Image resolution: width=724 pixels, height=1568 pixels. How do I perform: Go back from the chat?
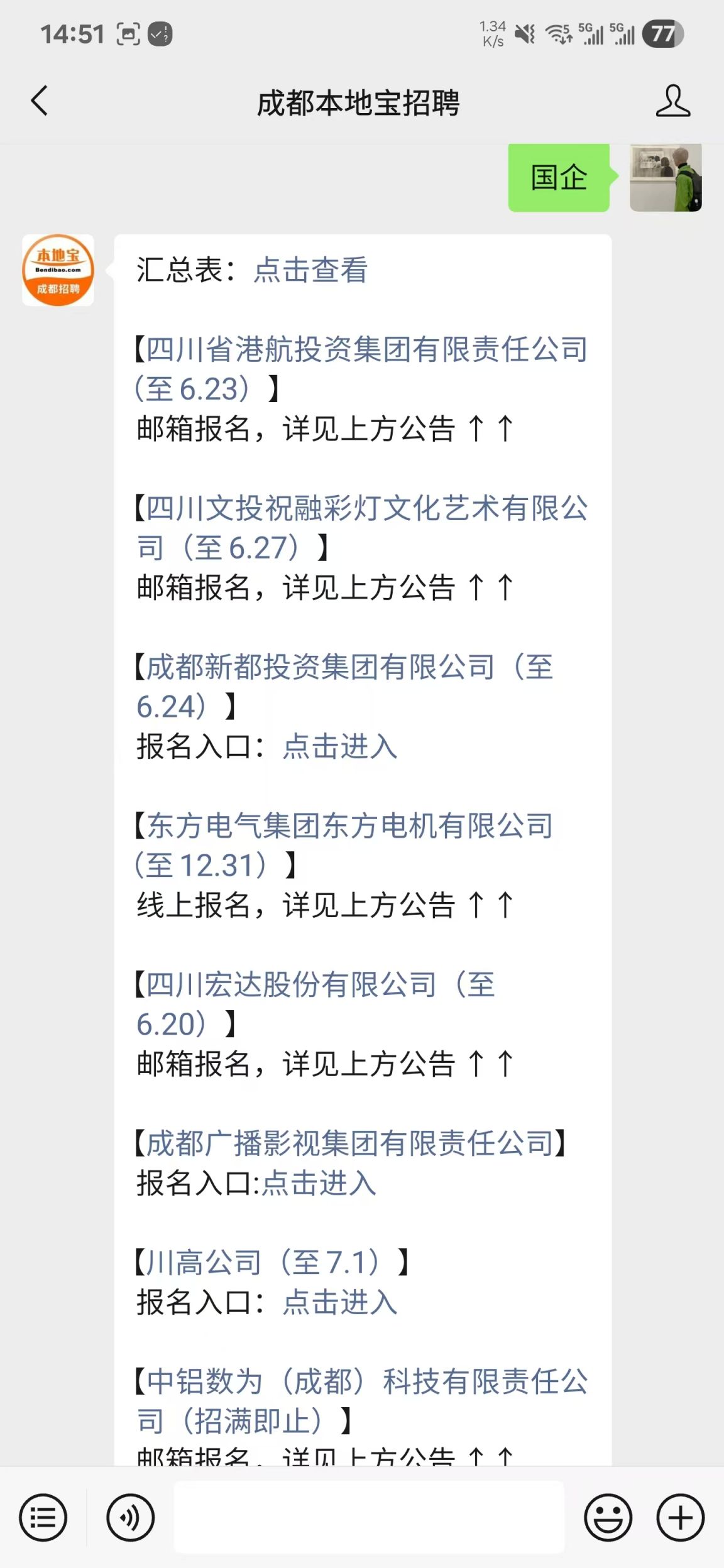[39, 101]
